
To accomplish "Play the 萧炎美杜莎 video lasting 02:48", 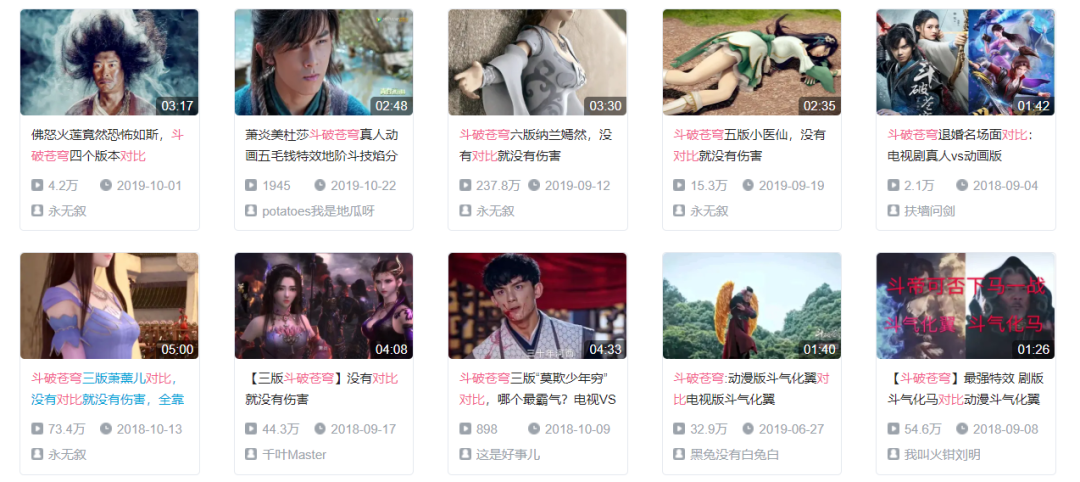I will click(x=323, y=63).
